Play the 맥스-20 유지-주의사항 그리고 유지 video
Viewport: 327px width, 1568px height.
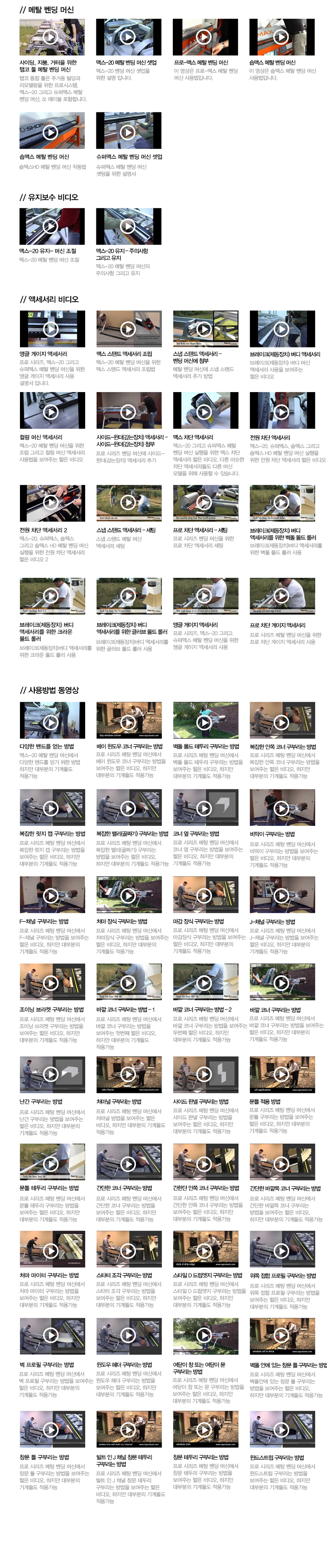[129, 226]
